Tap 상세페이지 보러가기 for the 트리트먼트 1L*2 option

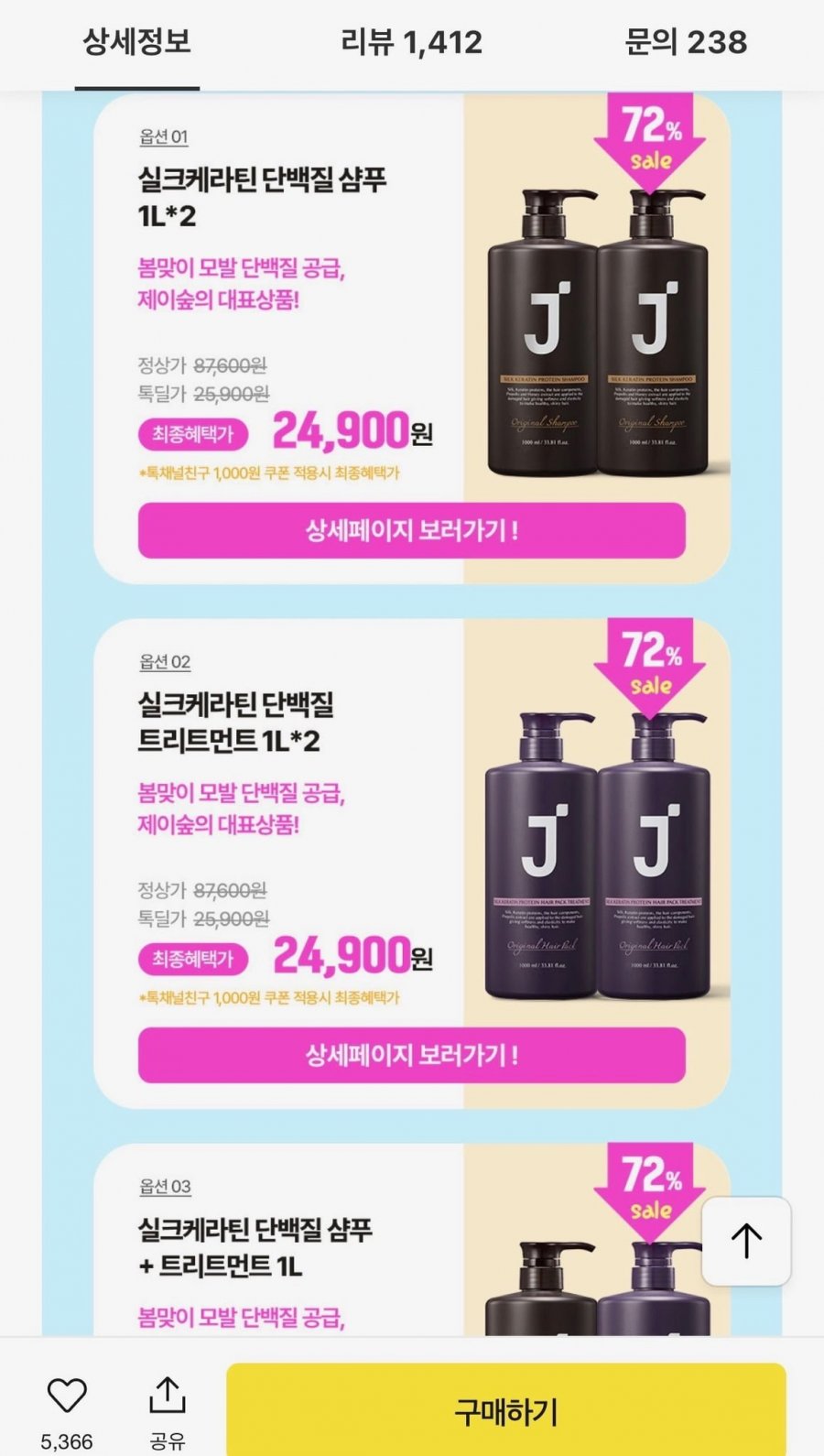(x=411, y=1055)
